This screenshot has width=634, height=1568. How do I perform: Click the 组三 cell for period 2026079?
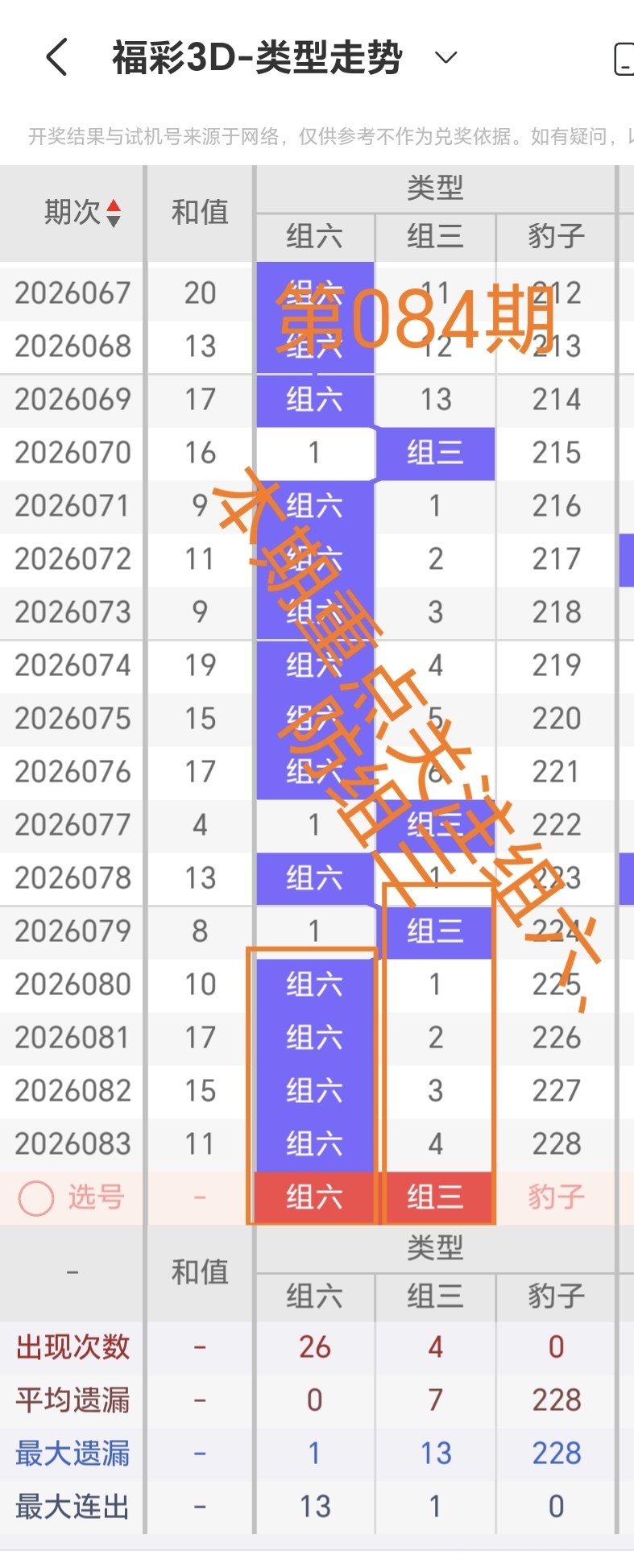tap(434, 931)
